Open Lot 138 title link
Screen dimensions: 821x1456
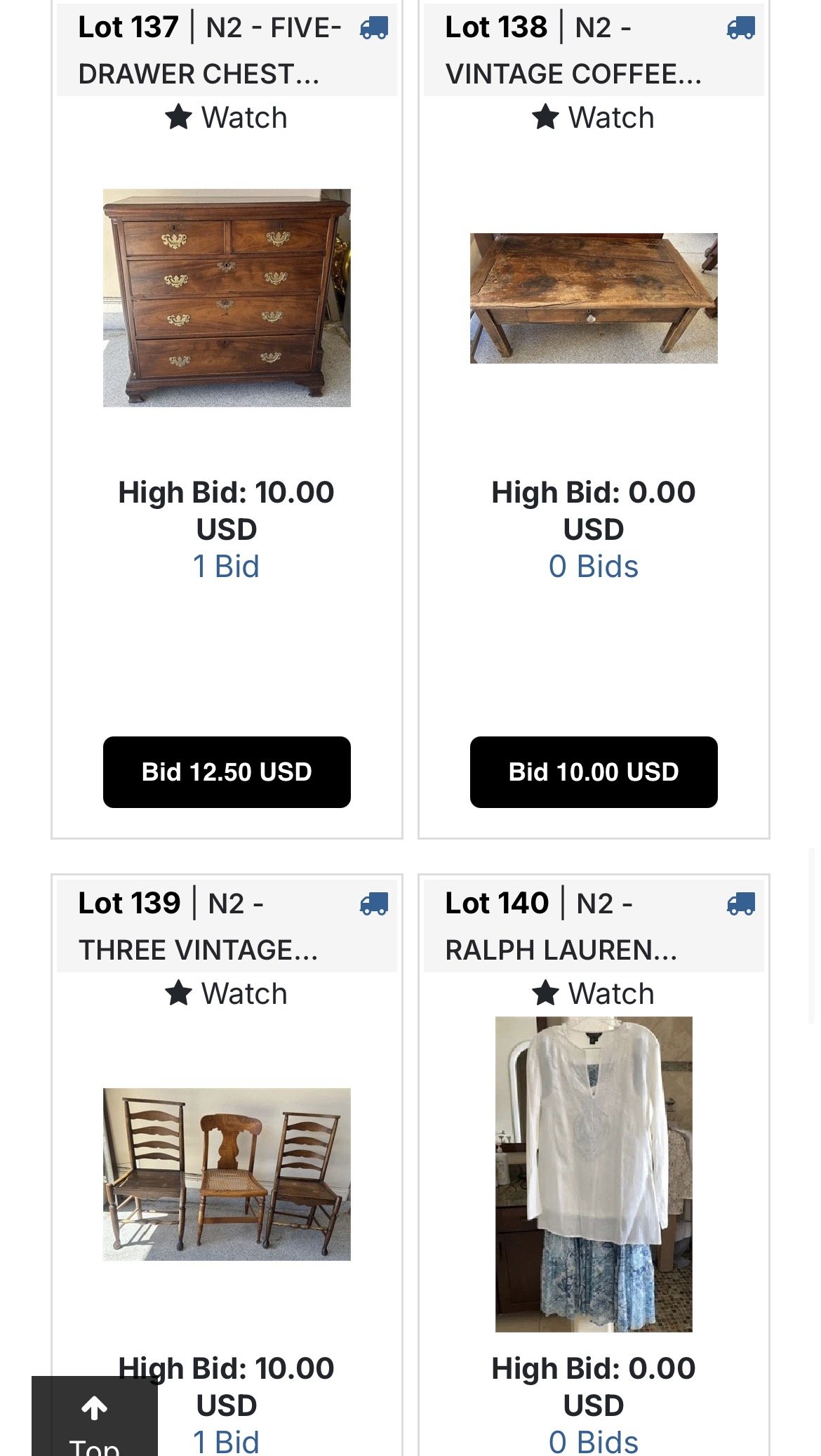(573, 51)
